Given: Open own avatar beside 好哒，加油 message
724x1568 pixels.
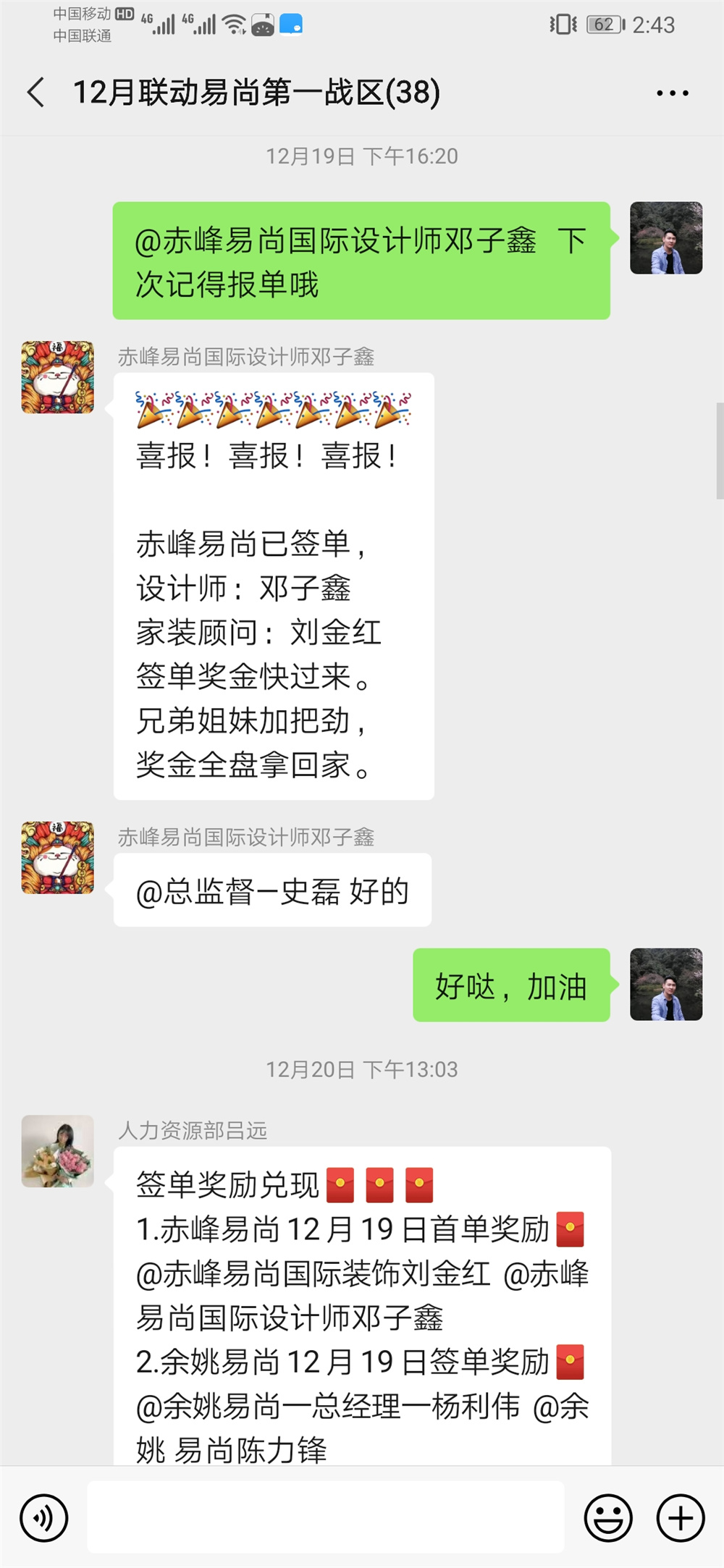Looking at the screenshot, I should (666, 985).
